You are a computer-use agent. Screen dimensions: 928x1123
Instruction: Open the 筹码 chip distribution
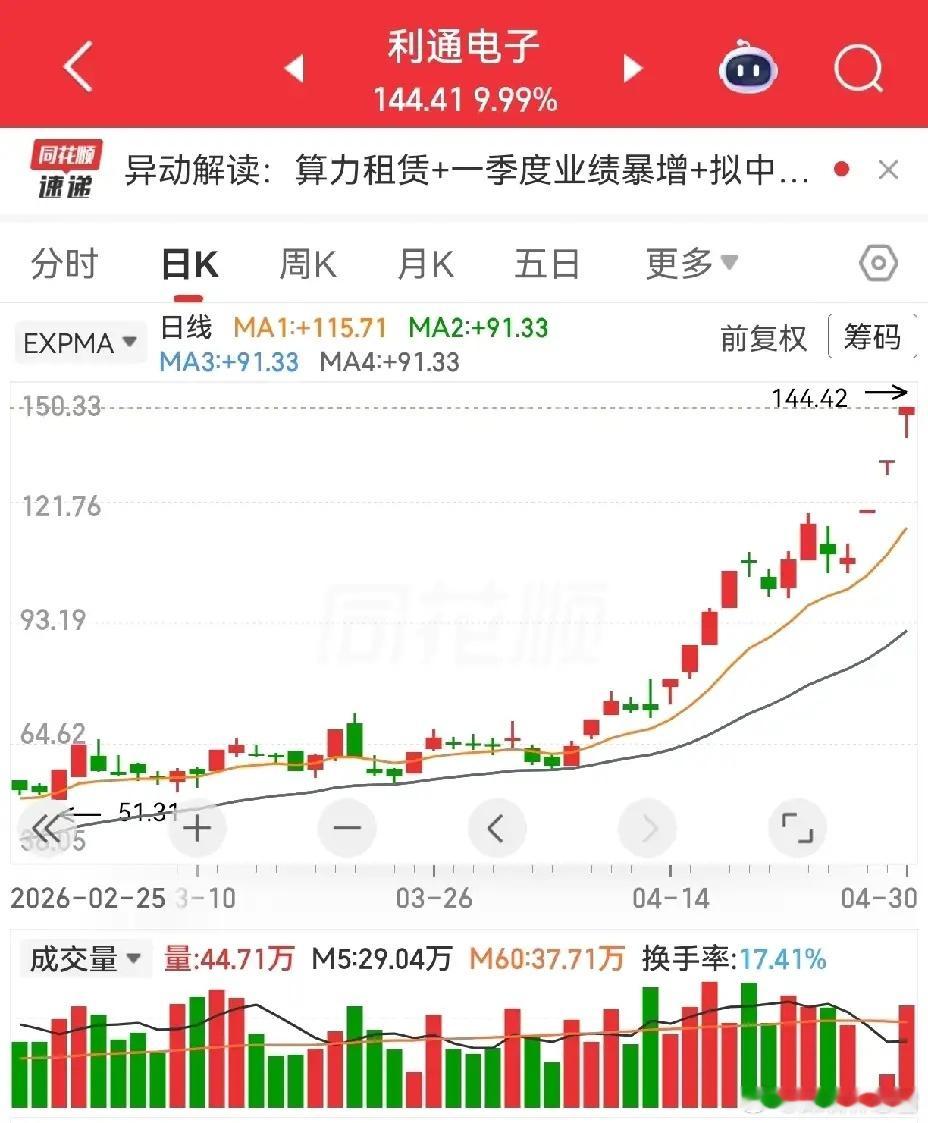pyautogui.click(x=872, y=337)
